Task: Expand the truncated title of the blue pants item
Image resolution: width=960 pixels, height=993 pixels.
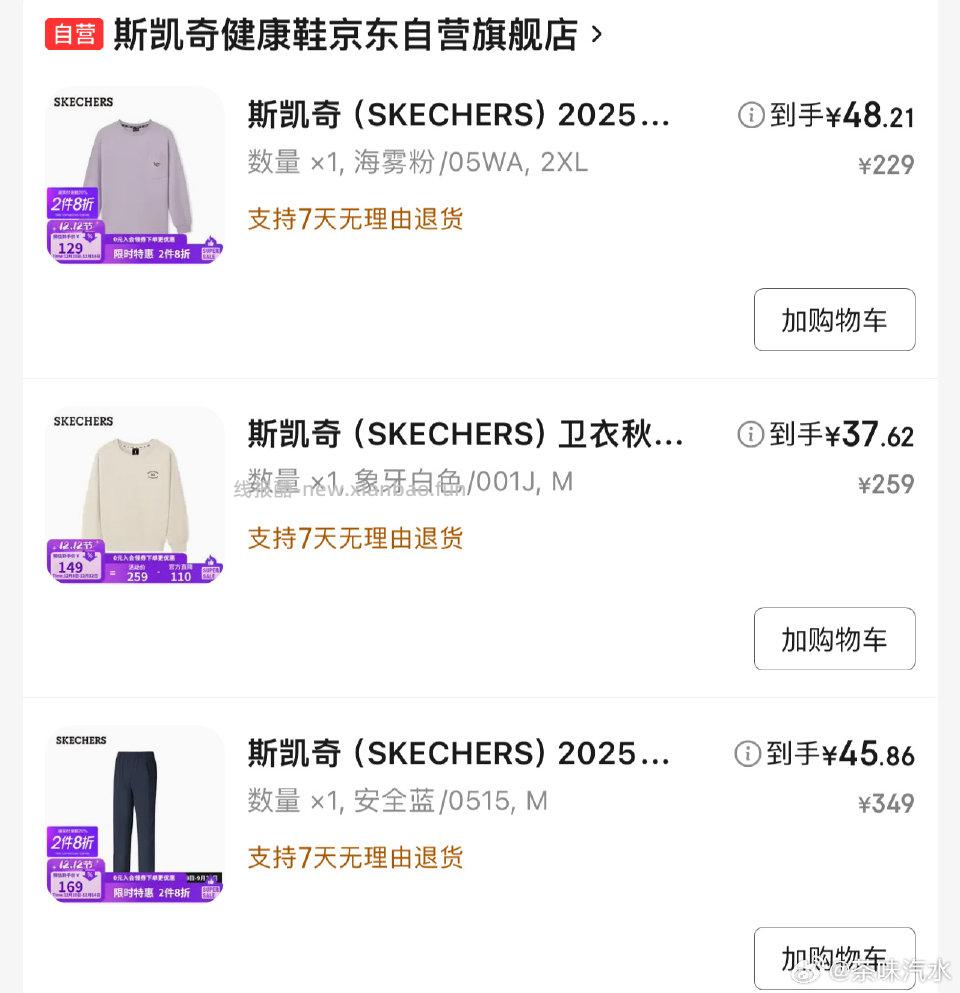Action: pyautogui.click(x=460, y=754)
